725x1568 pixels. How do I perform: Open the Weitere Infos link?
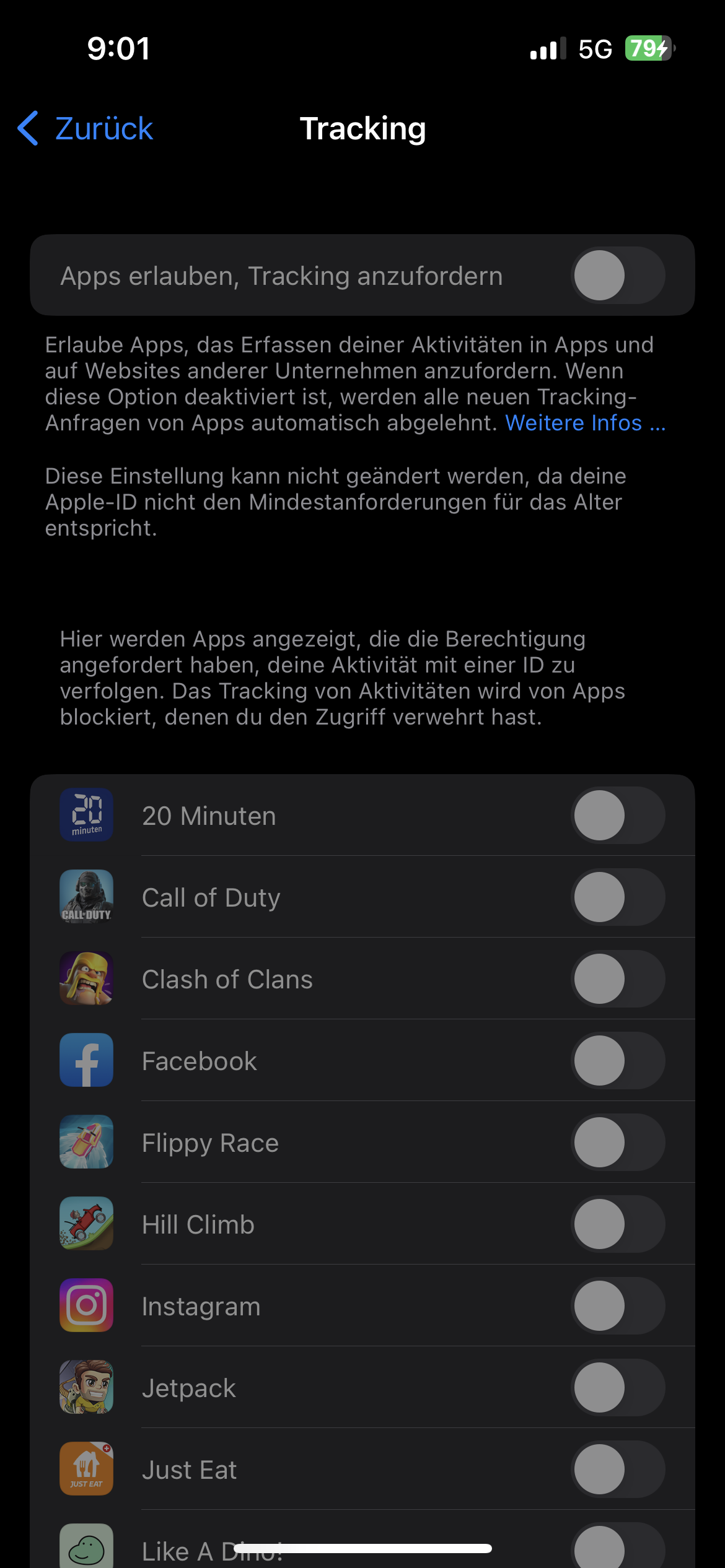point(586,423)
